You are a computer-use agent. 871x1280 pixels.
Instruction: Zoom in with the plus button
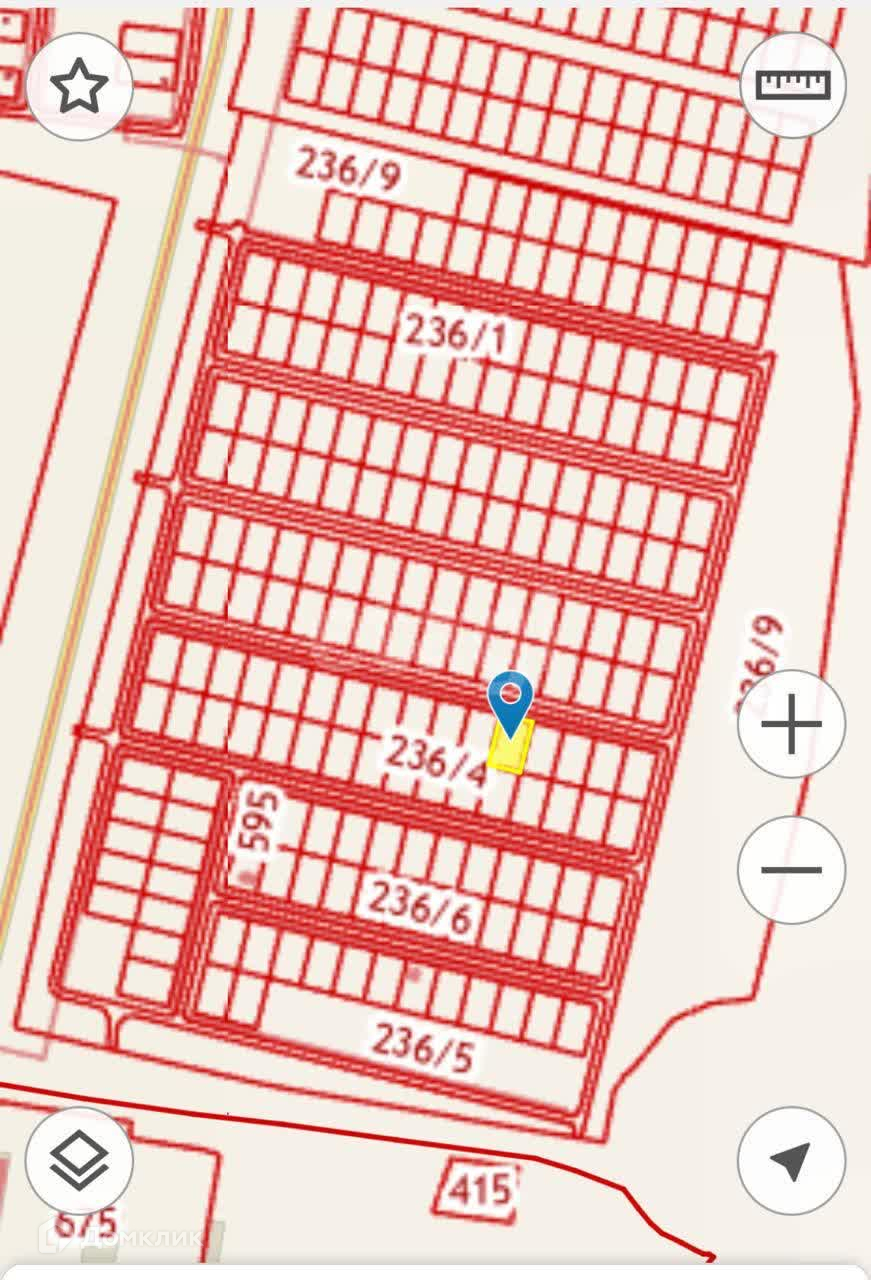point(791,724)
